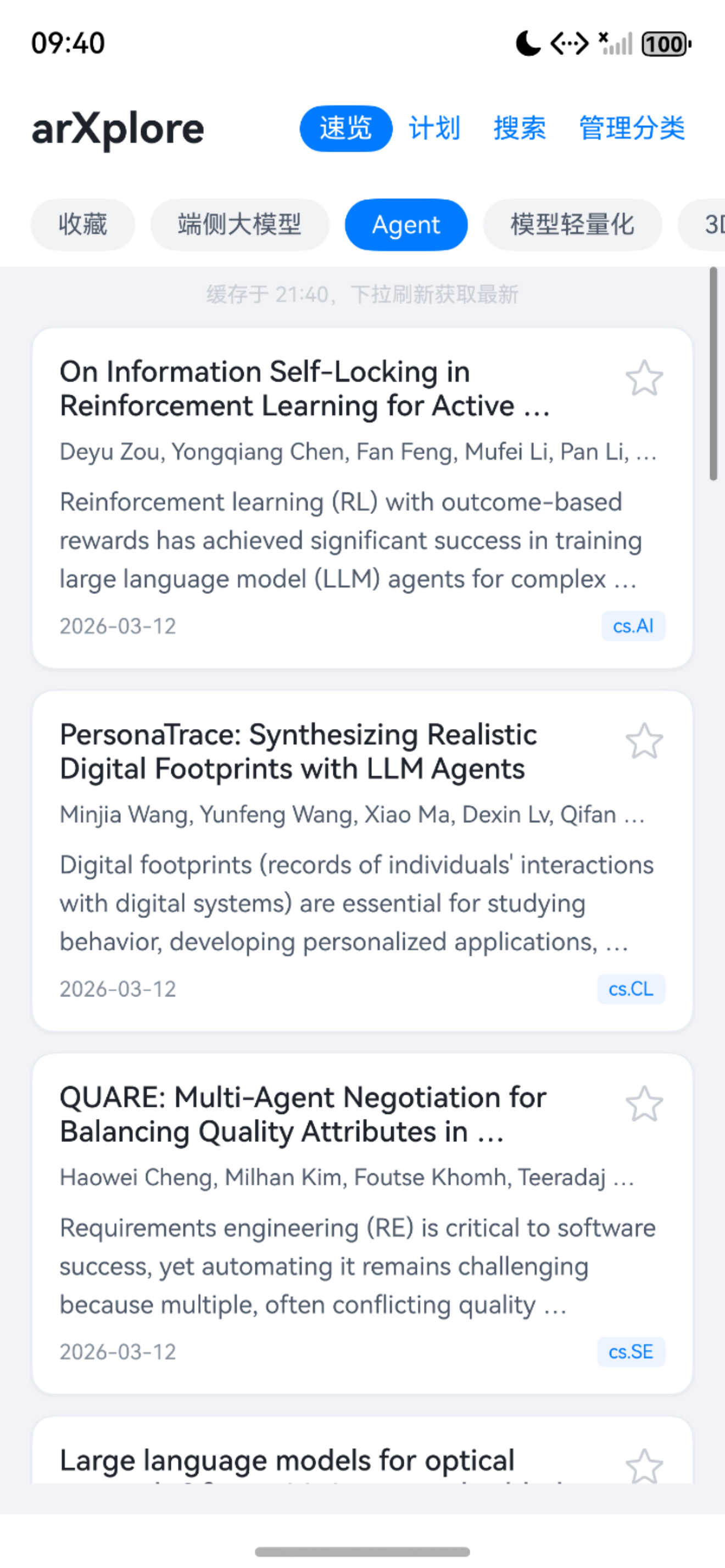
Task: Open the On Information Self-Locking paper card
Action: (362, 498)
